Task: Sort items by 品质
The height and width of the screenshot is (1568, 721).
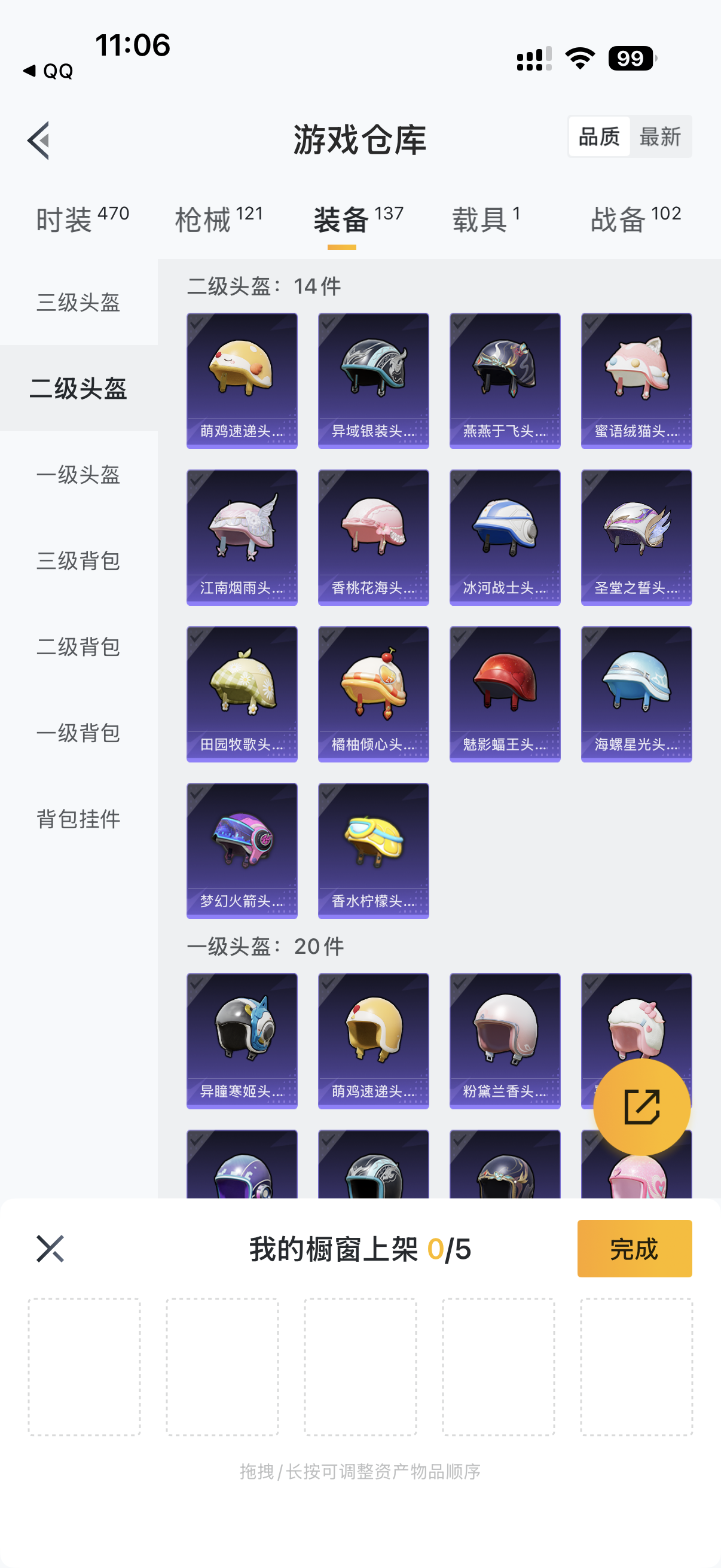Action: pyautogui.click(x=598, y=137)
